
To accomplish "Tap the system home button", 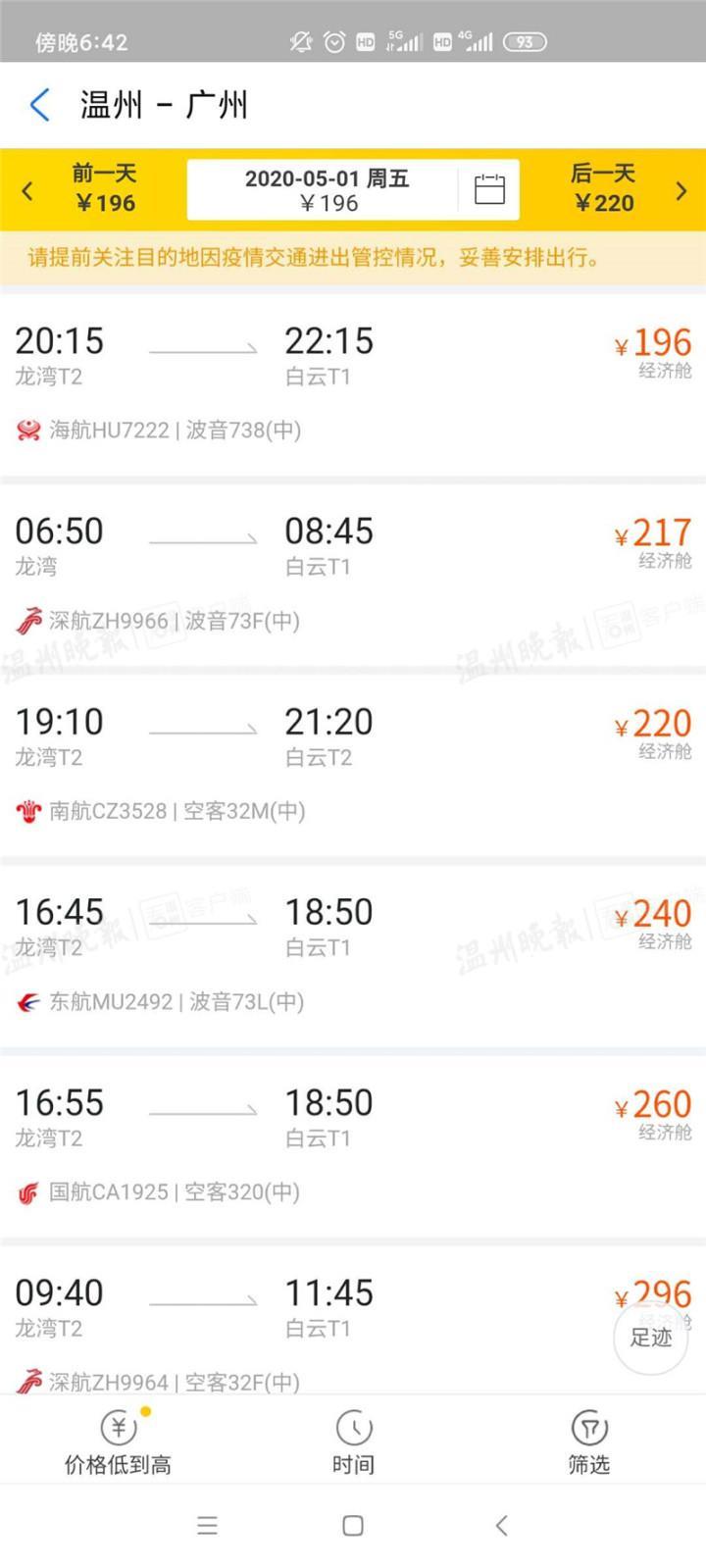I will pyautogui.click(x=353, y=1526).
